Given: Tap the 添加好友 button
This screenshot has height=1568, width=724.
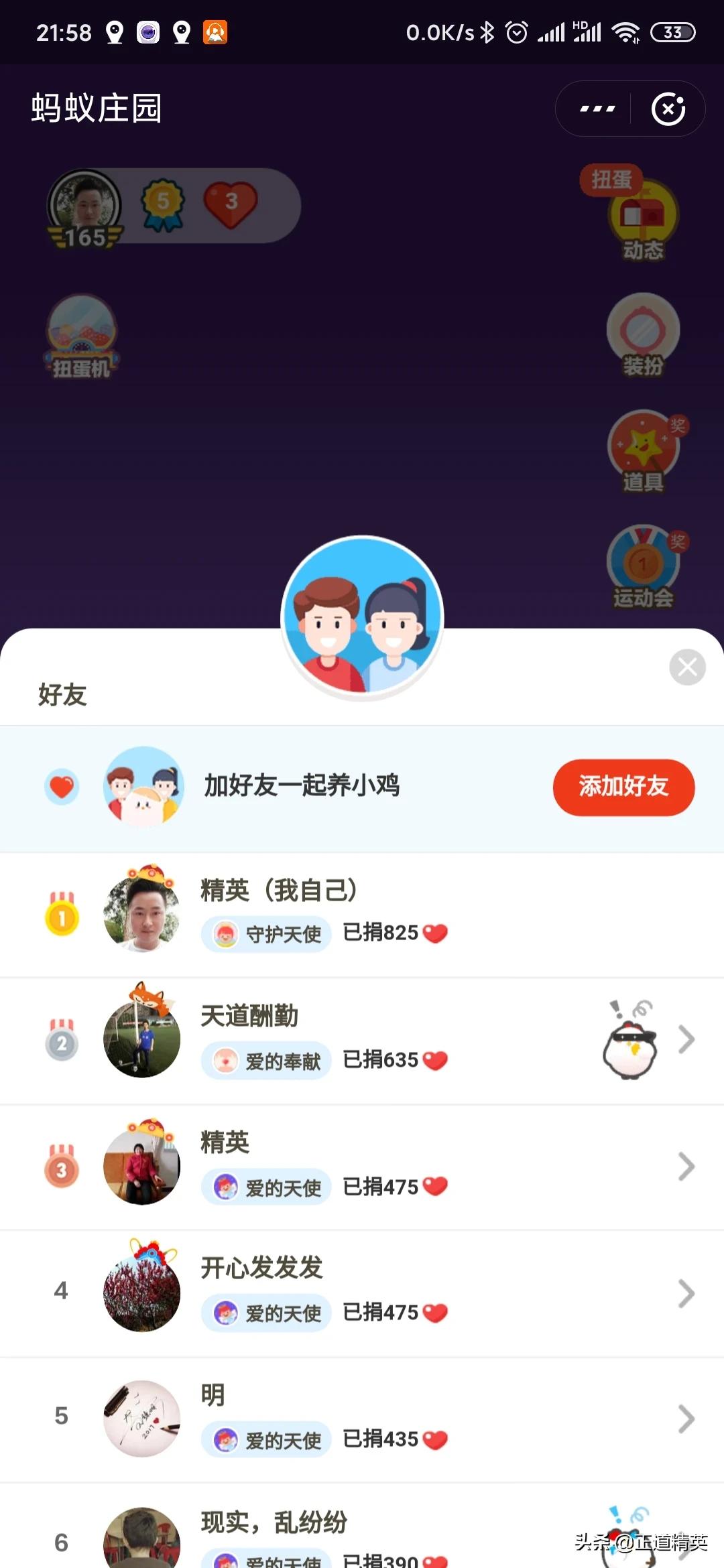Looking at the screenshot, I should pos(623,787).
